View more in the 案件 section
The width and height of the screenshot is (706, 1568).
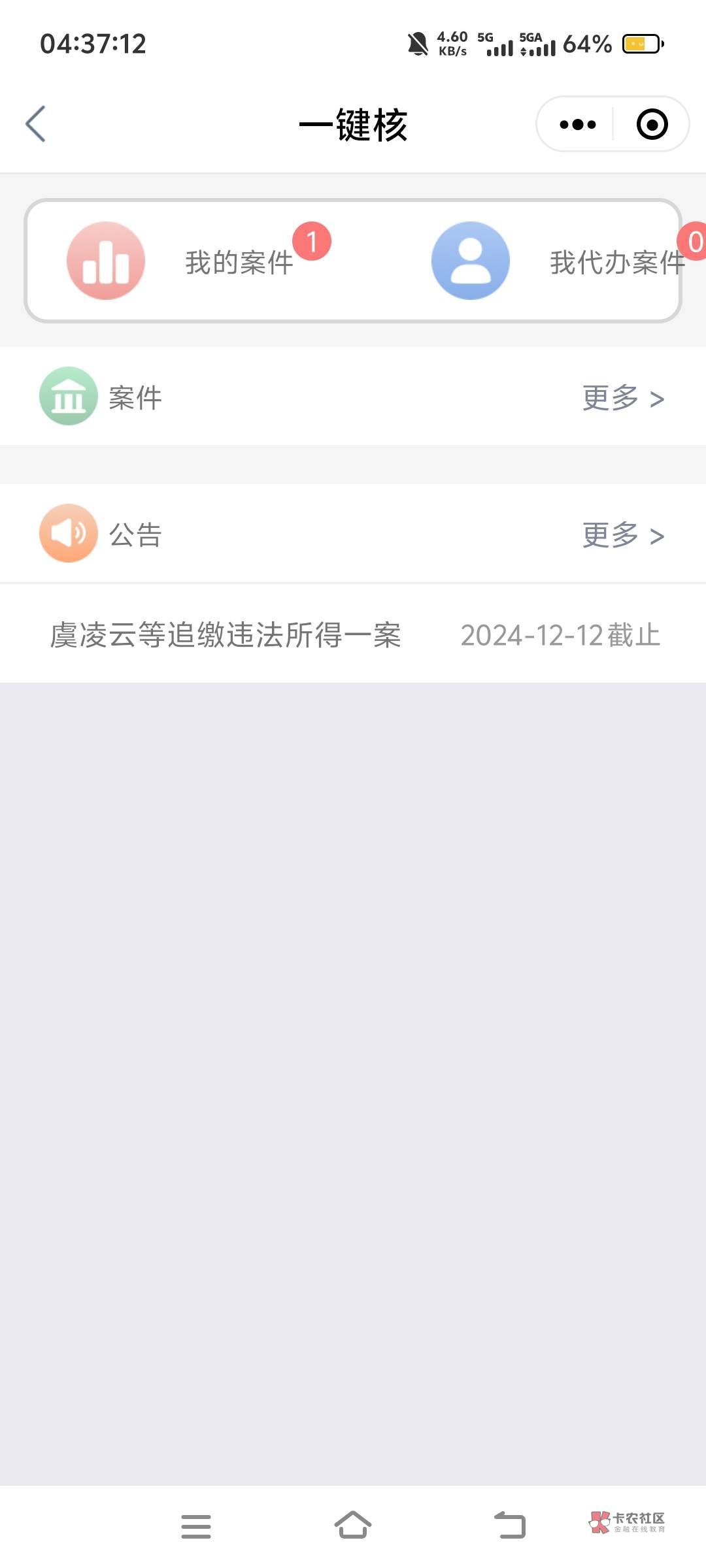tap(623, 398)
